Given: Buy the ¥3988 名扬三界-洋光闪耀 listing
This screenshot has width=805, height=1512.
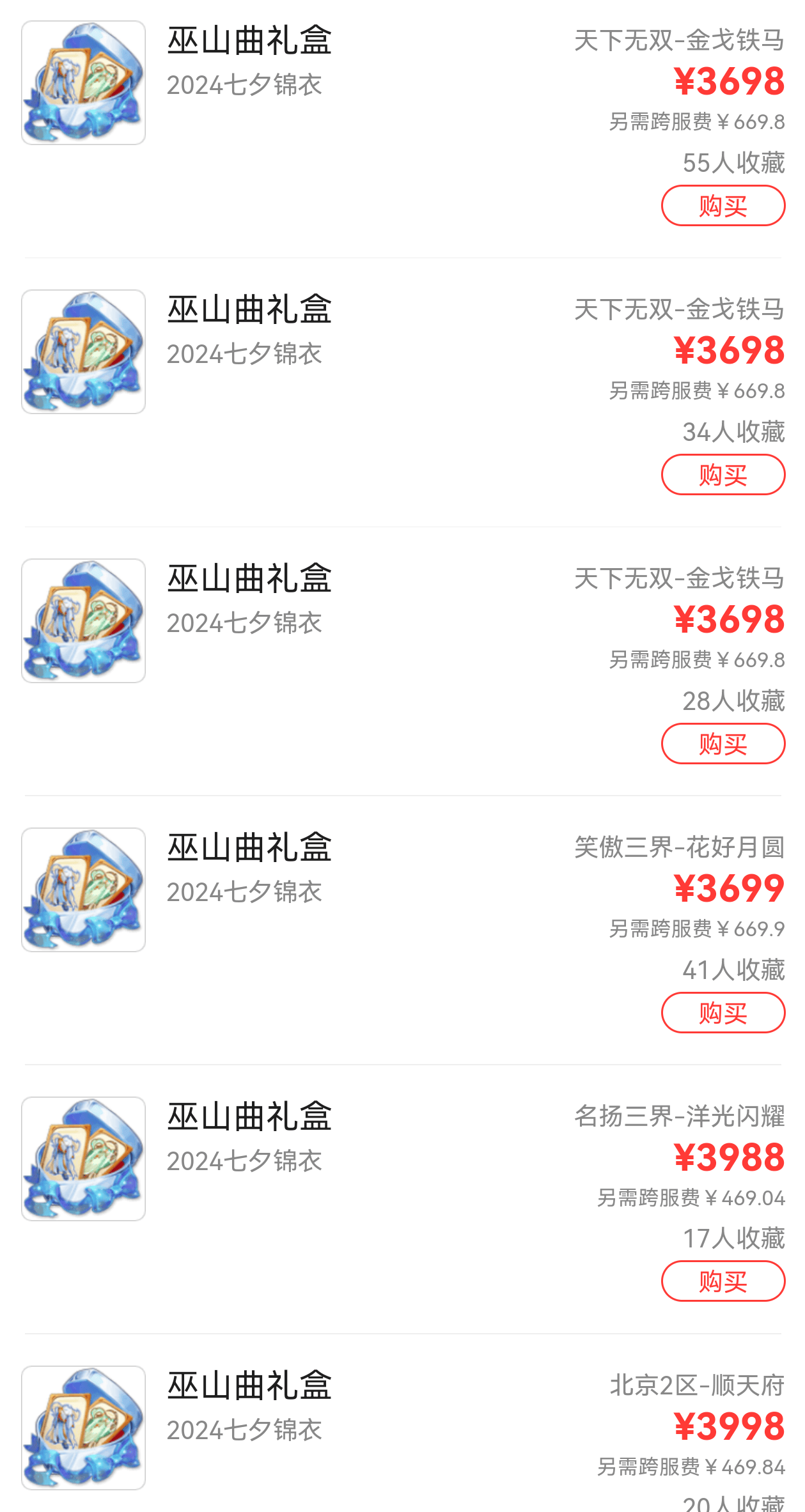Looking at the screenshot, I should [723, 1281].
